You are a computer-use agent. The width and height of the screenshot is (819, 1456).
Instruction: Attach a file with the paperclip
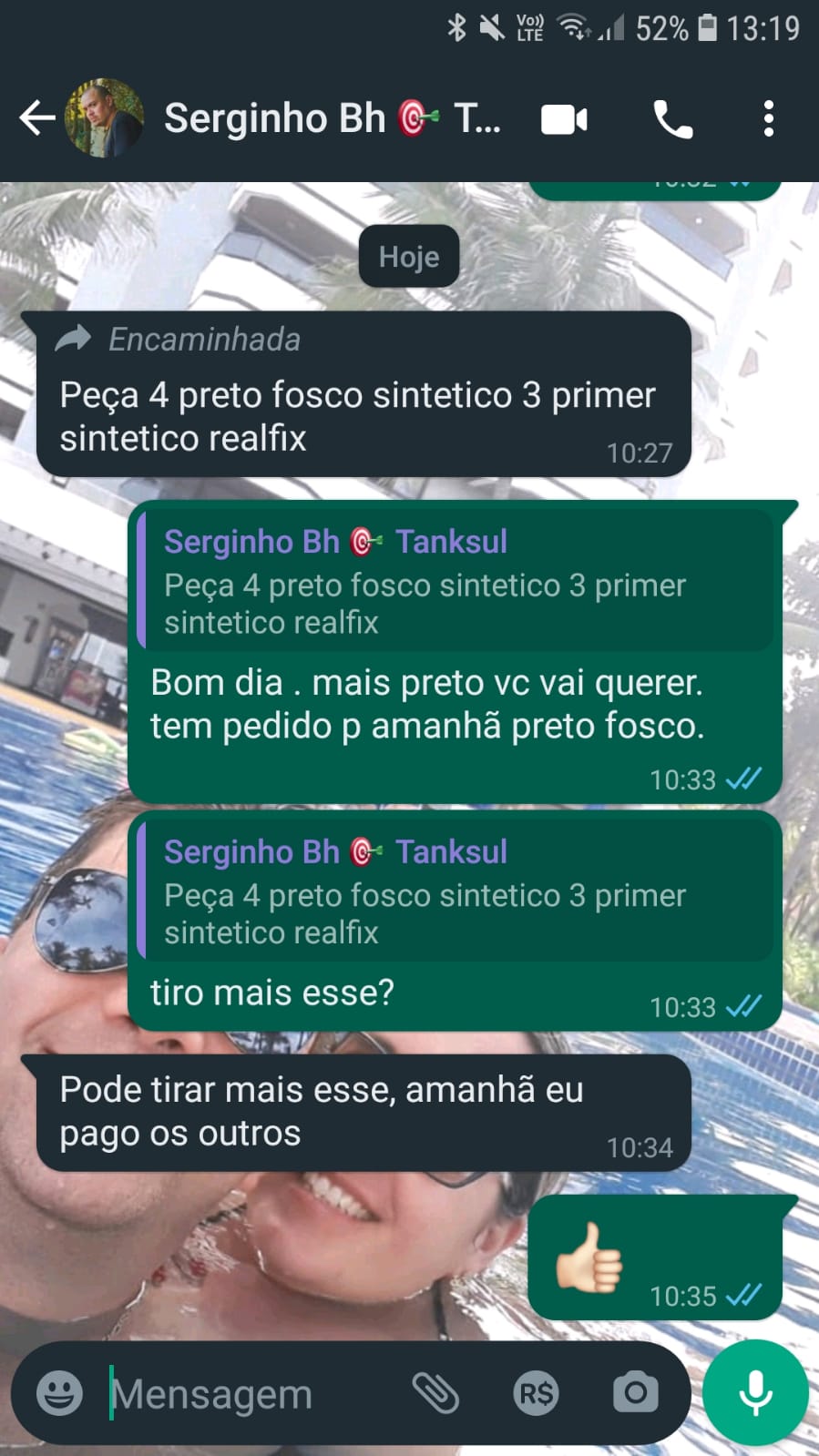click(435, 1392)
